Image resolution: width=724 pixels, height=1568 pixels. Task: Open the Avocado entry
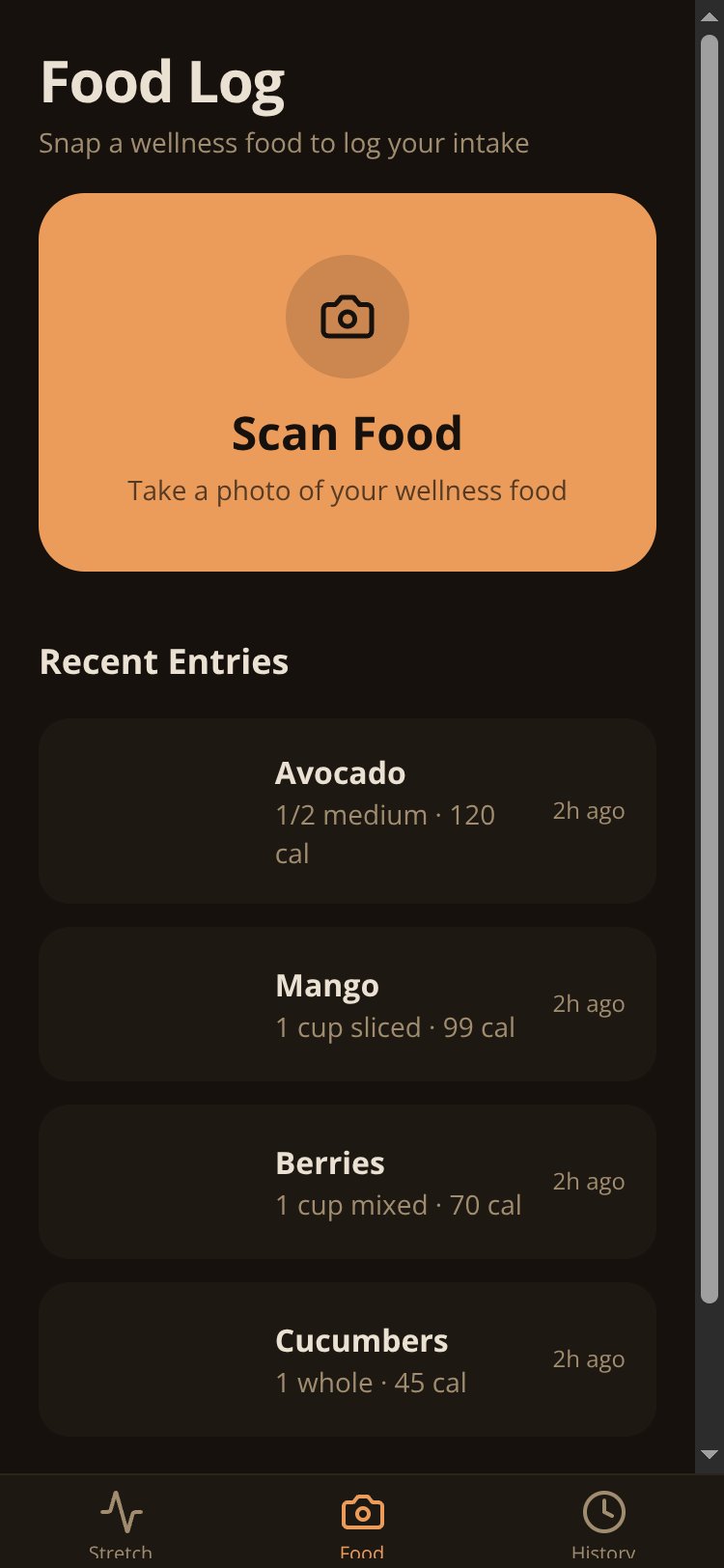pyautogui.click(x=348, y=811)
